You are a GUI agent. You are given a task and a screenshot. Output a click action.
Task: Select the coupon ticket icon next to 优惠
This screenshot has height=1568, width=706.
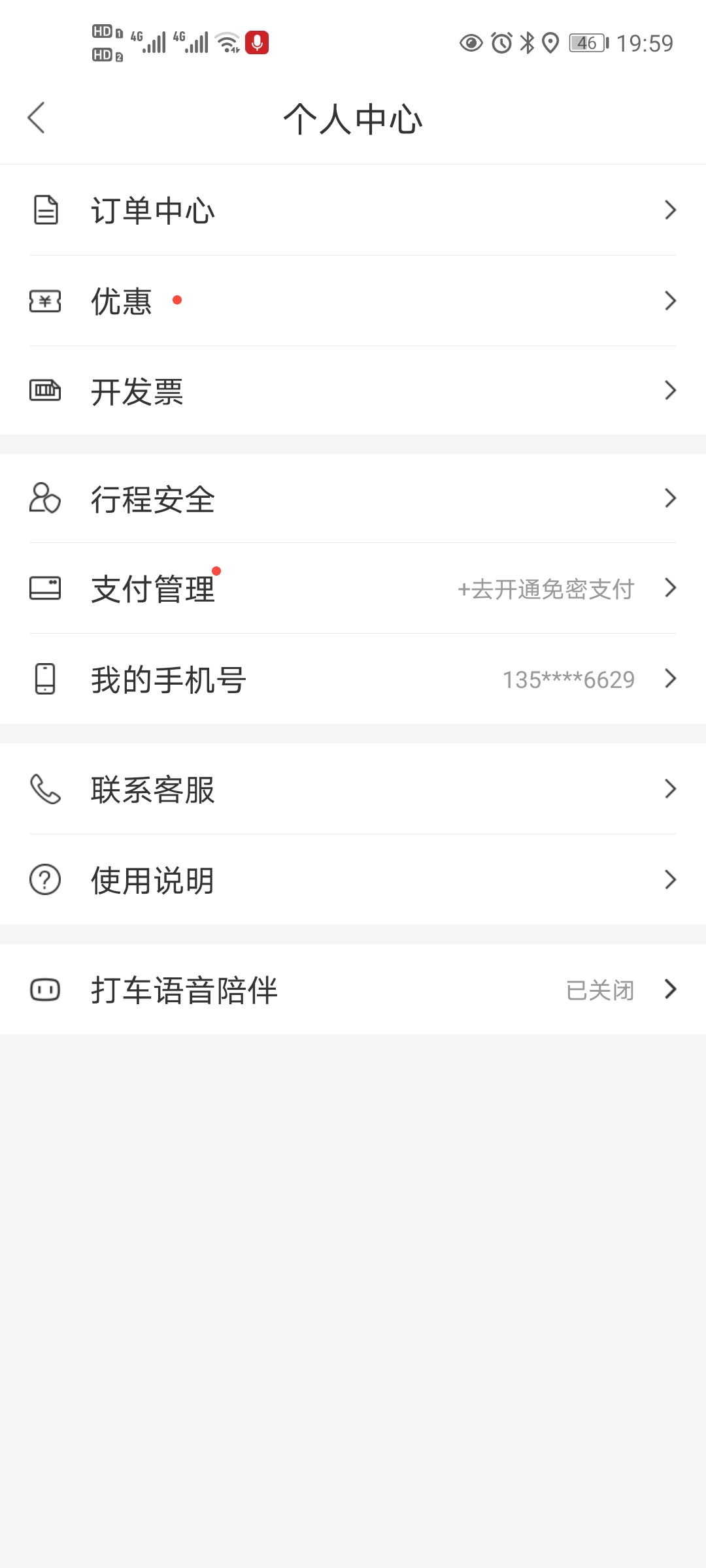[x=44, y=301]
